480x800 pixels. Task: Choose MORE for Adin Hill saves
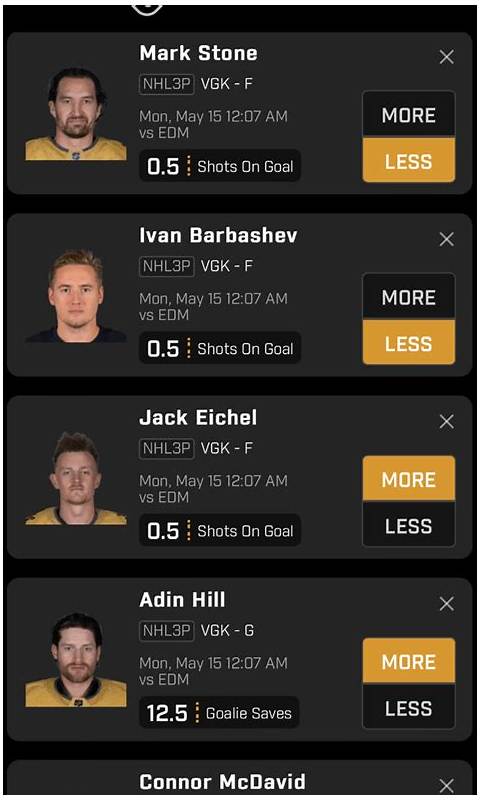409,661
